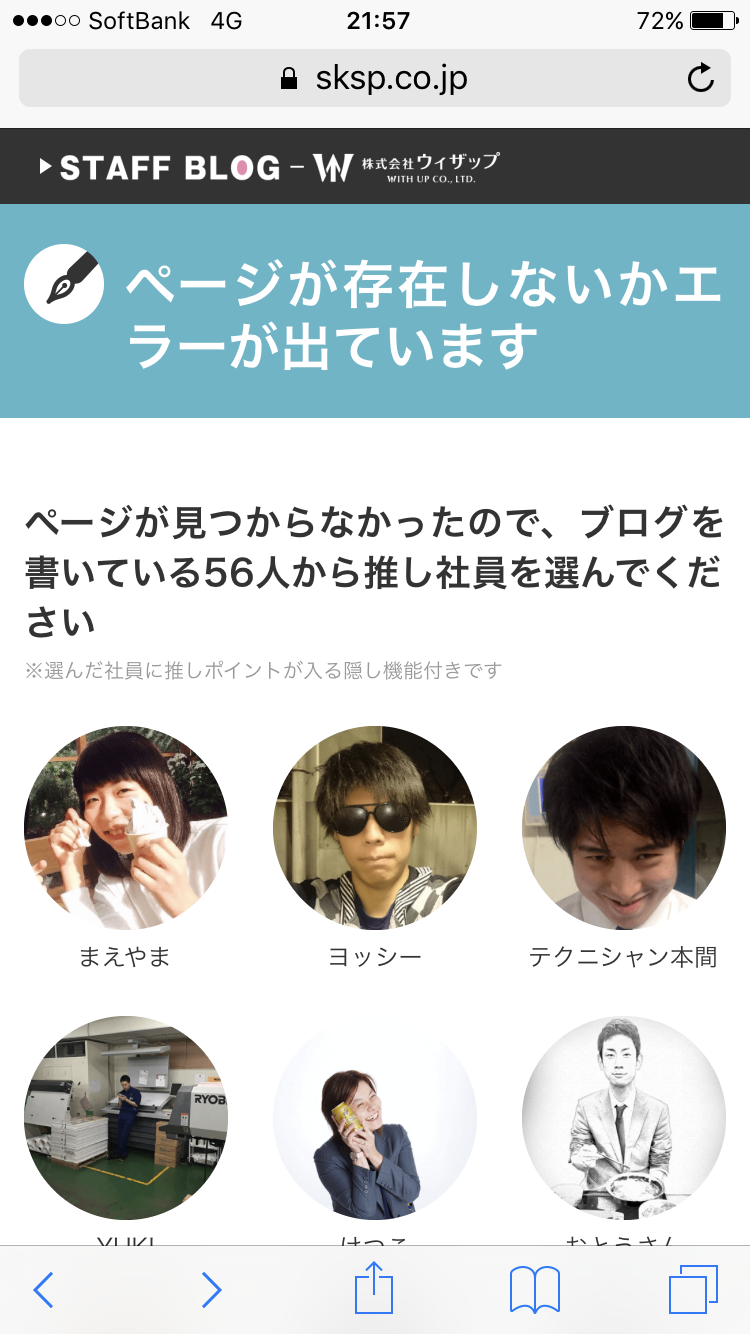750x1334 pixels.
Task: Tap the sksp.co.jp address bar
Action: pyautogui.click(x=375, y=78)
